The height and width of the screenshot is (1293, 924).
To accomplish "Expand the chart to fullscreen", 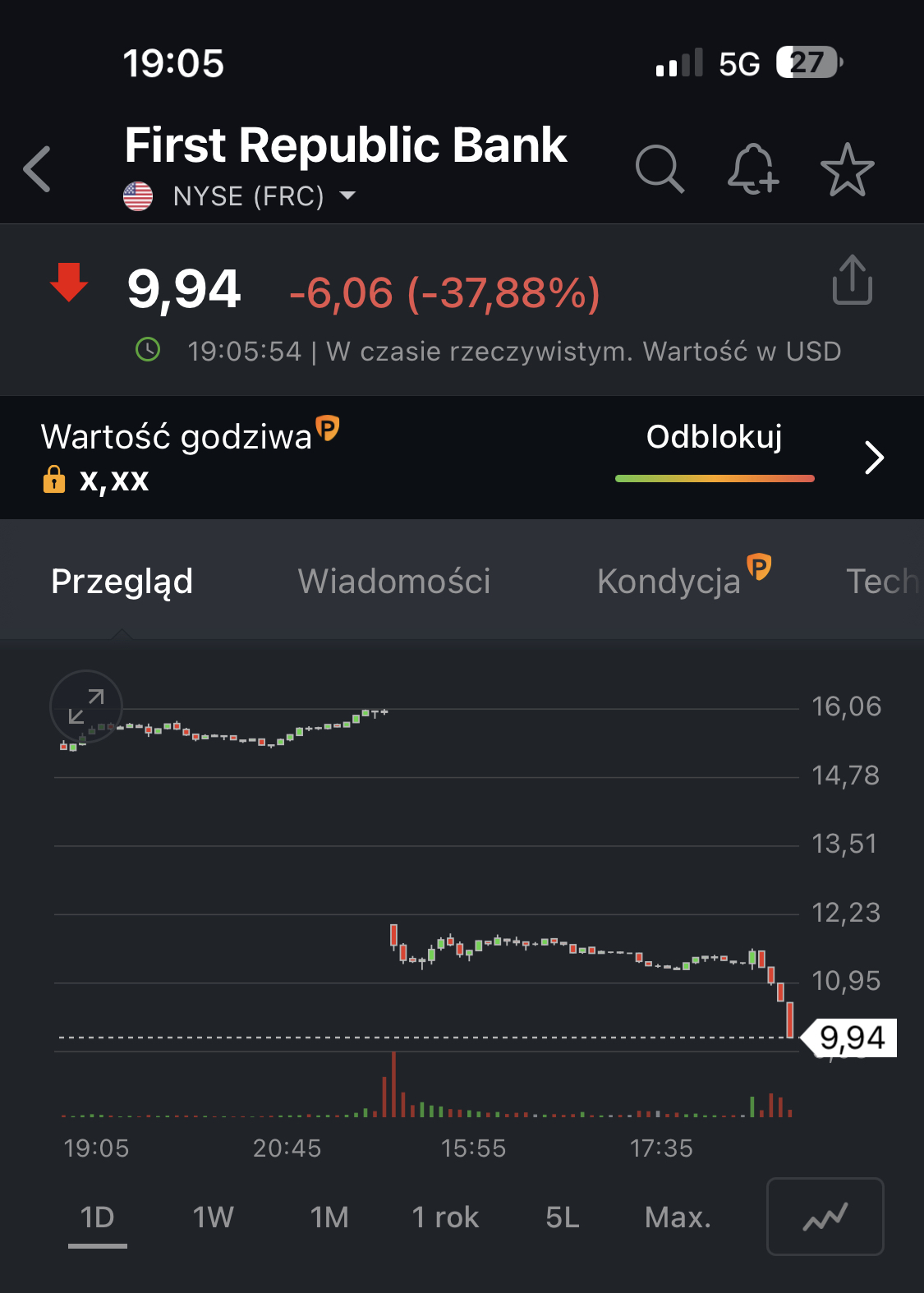I will coord(86,706).
